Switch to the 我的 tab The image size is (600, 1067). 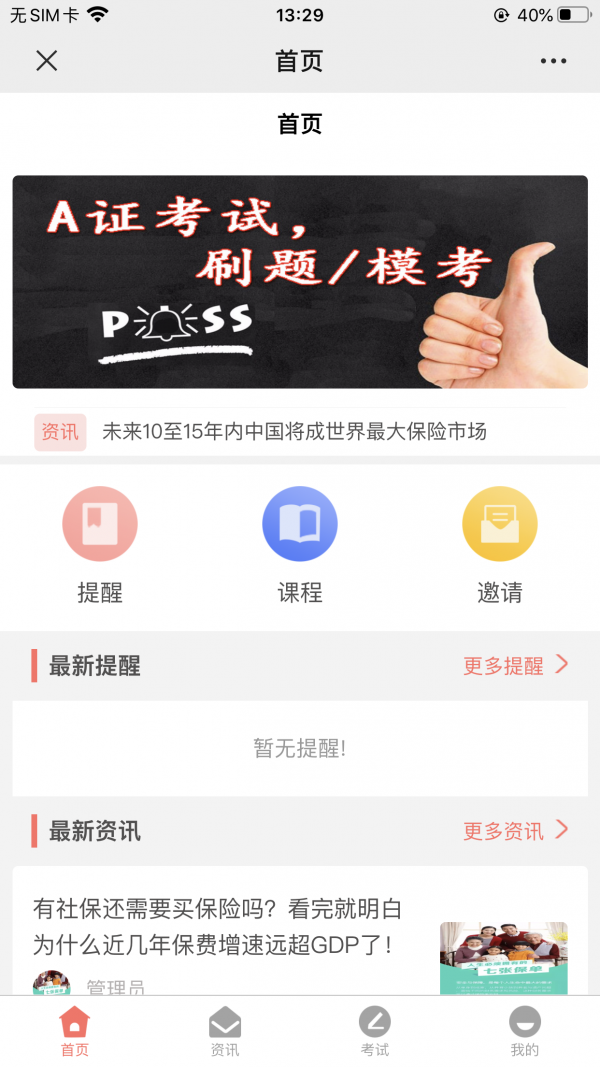[525, 1032]
